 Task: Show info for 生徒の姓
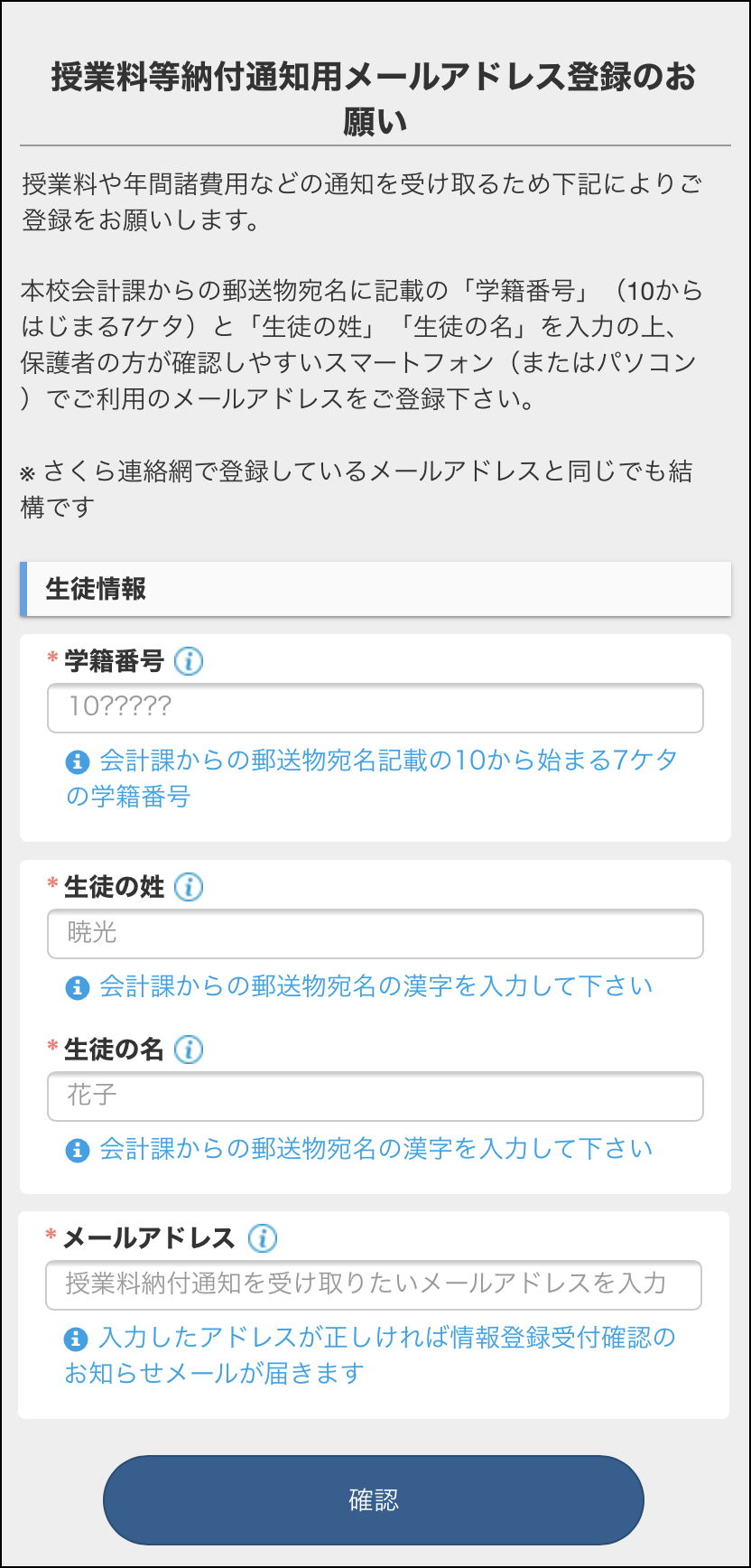coord(189,888)
